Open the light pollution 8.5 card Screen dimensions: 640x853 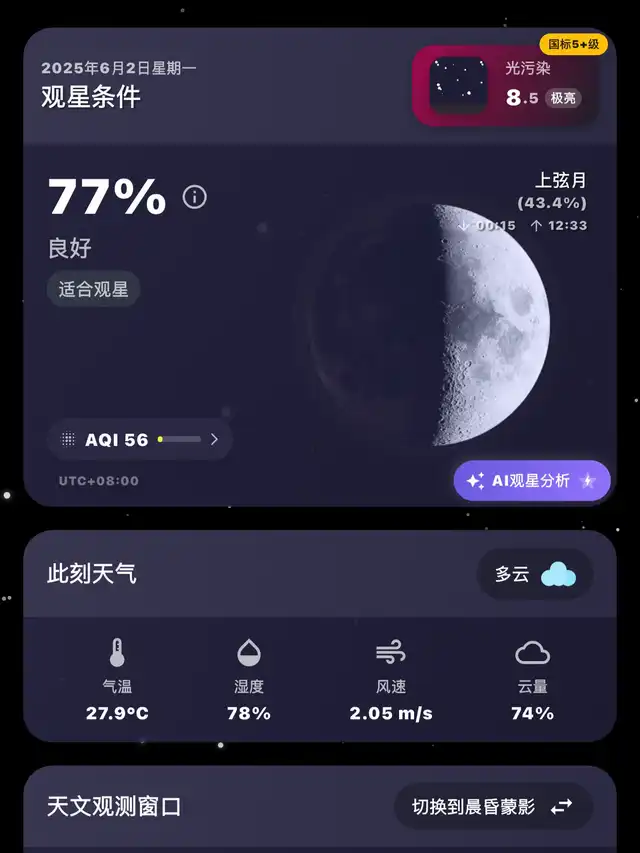(x=506, y=86)
